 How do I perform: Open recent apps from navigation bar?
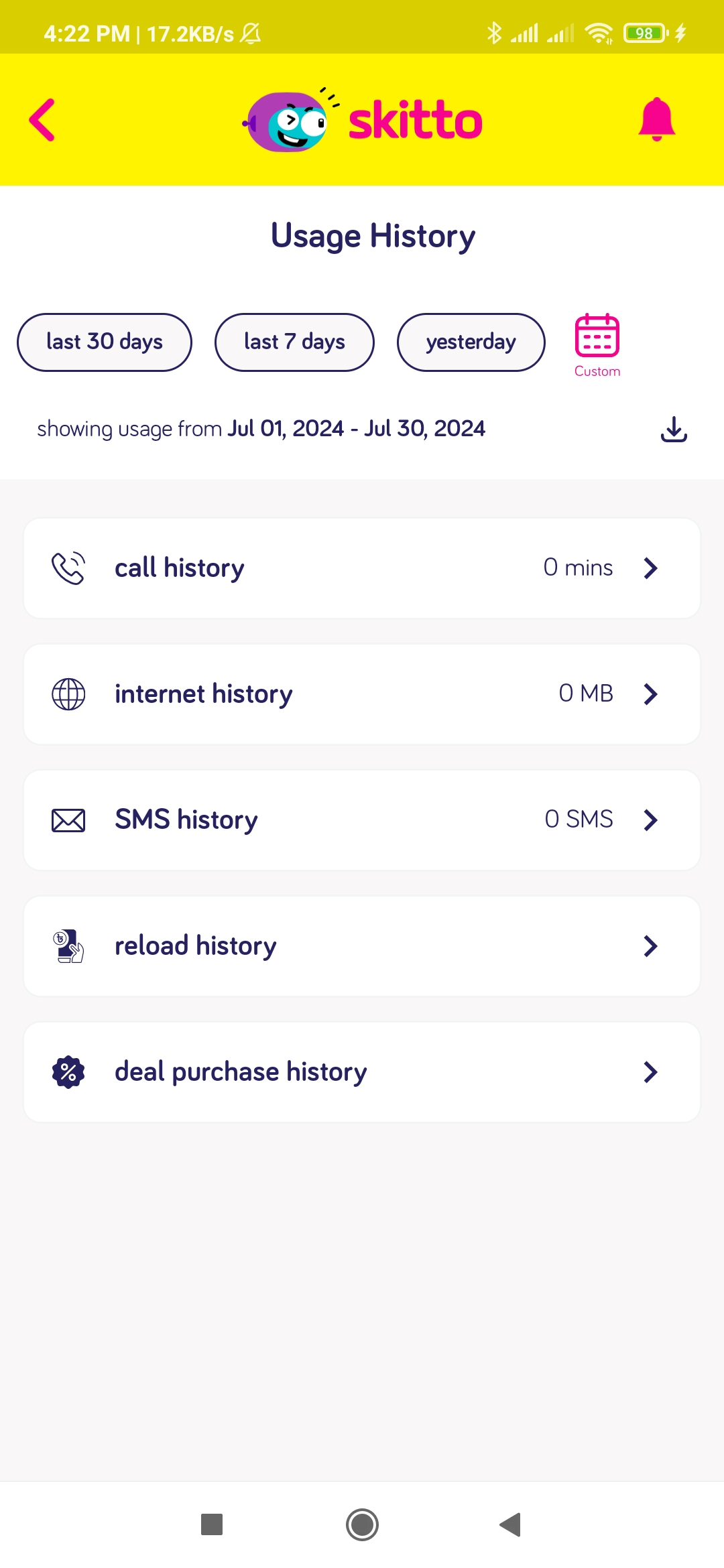212,1524
